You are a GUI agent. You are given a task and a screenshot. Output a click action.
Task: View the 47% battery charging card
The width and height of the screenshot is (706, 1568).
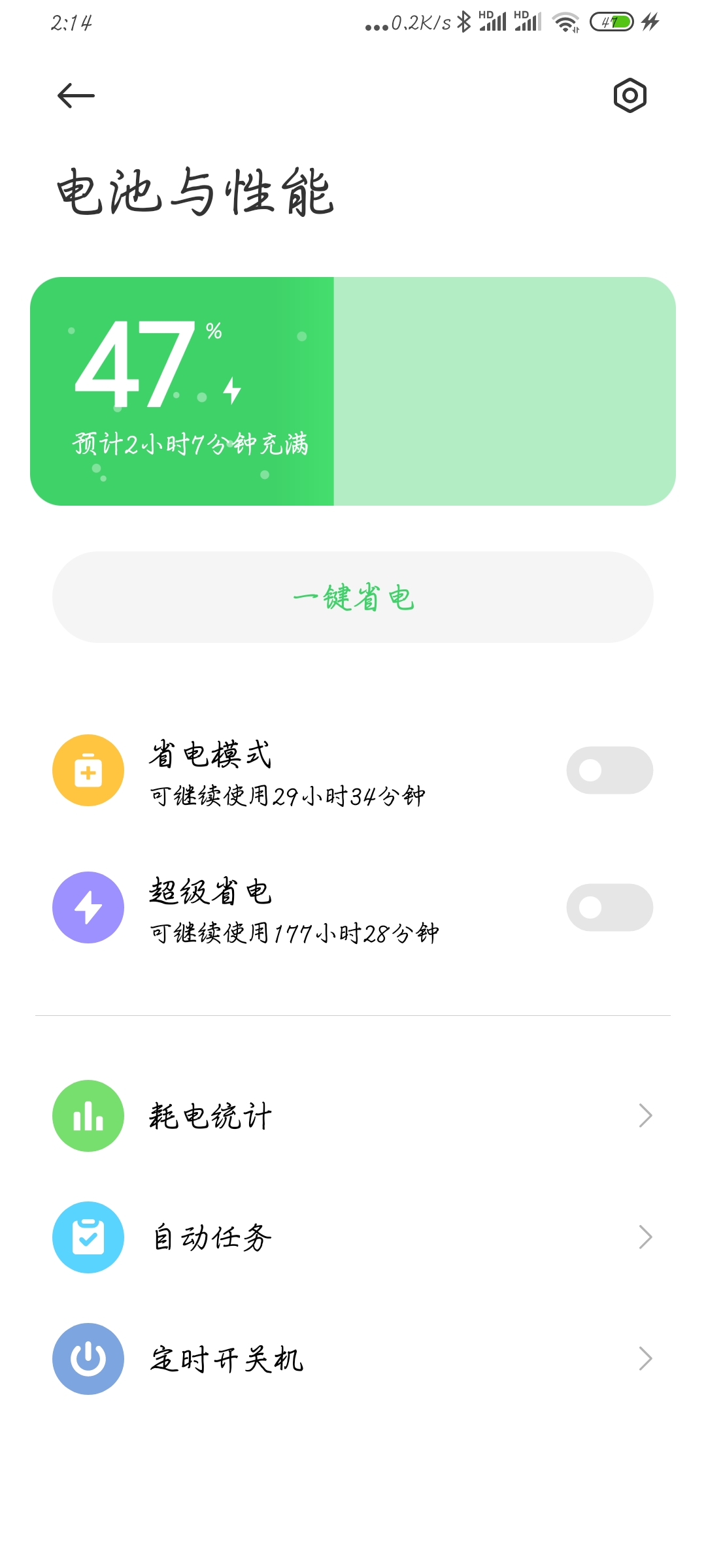click(353, 391)
